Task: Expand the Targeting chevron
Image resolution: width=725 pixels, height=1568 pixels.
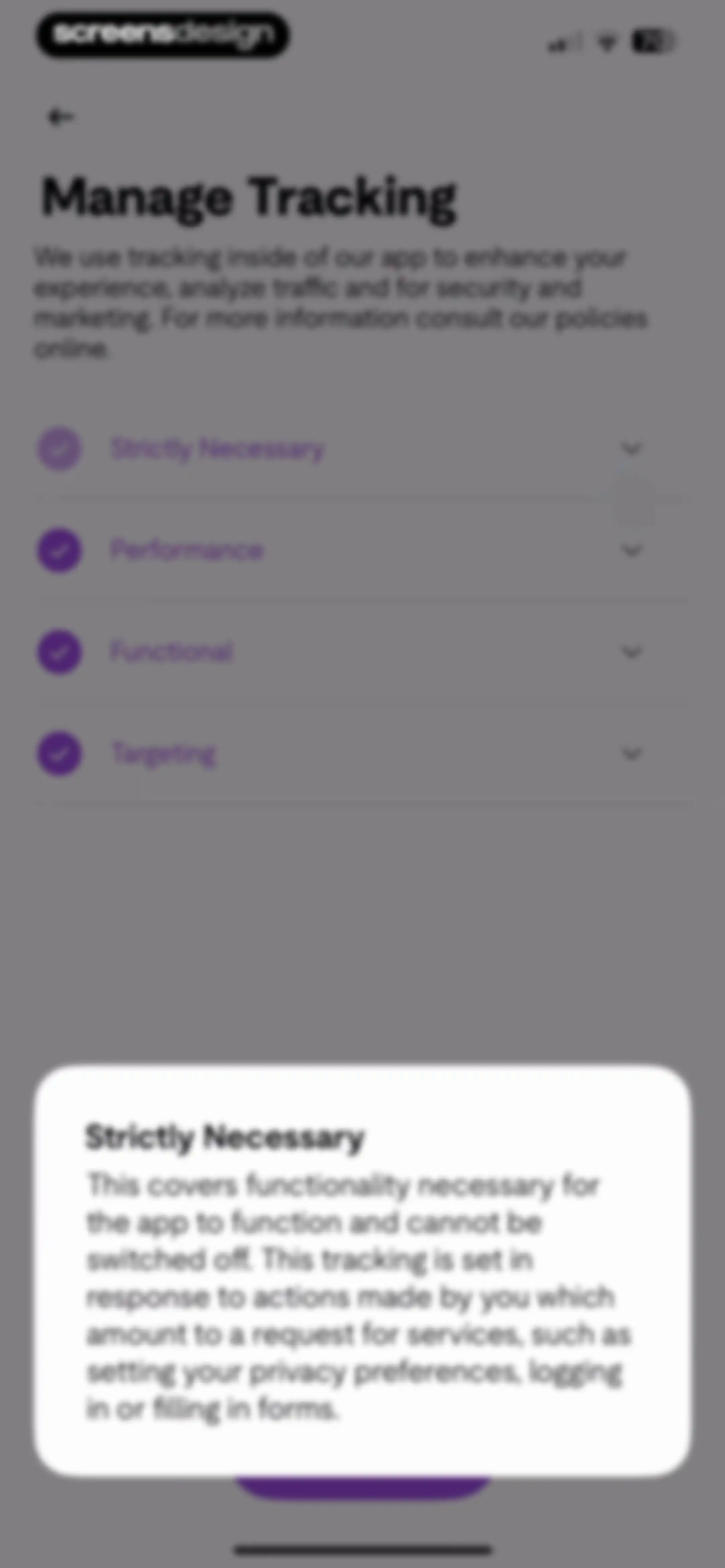Action: (x=632, y=754)
